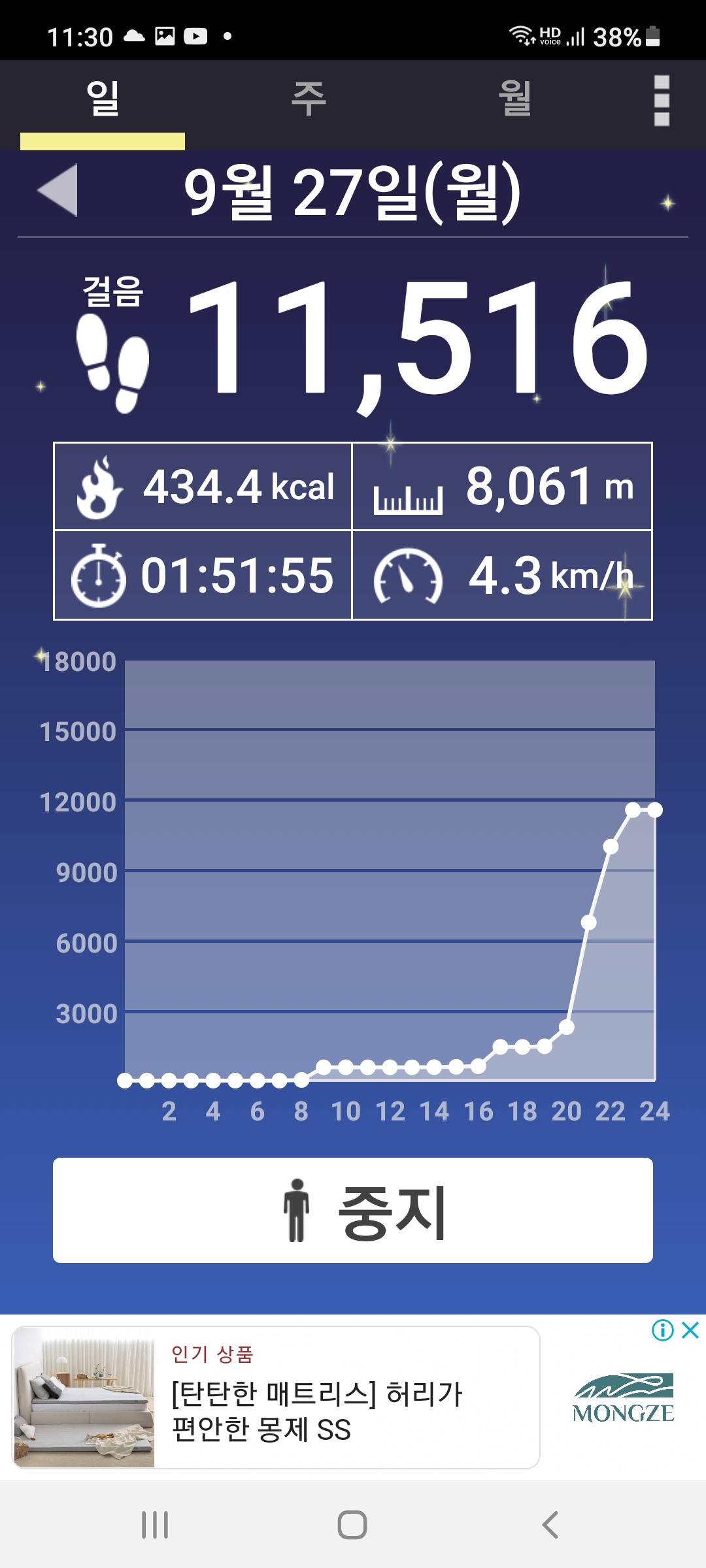
Task: Switch to the 주 (week) tab
Action: [x=309, y=99]
